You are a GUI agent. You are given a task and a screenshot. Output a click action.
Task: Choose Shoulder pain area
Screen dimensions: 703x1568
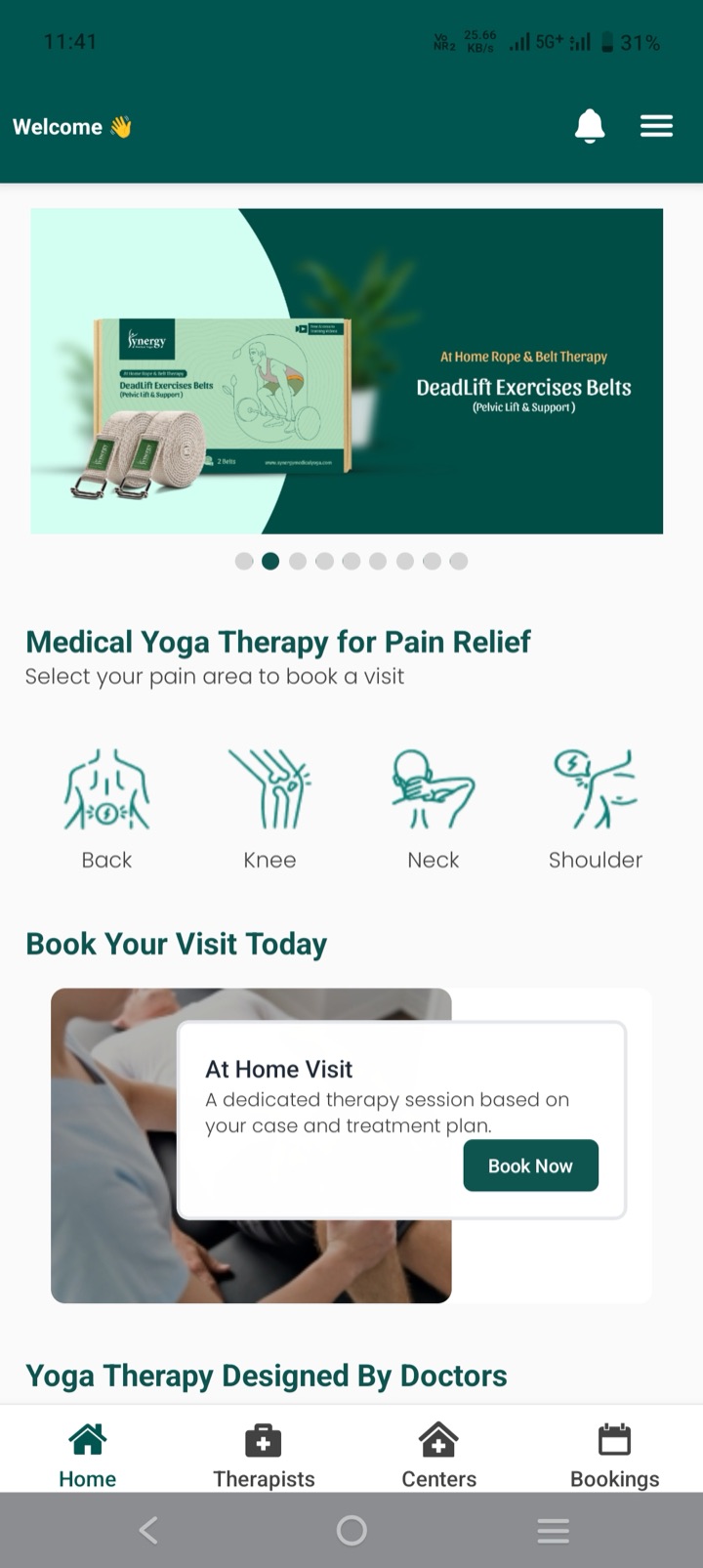click(596, 809)
